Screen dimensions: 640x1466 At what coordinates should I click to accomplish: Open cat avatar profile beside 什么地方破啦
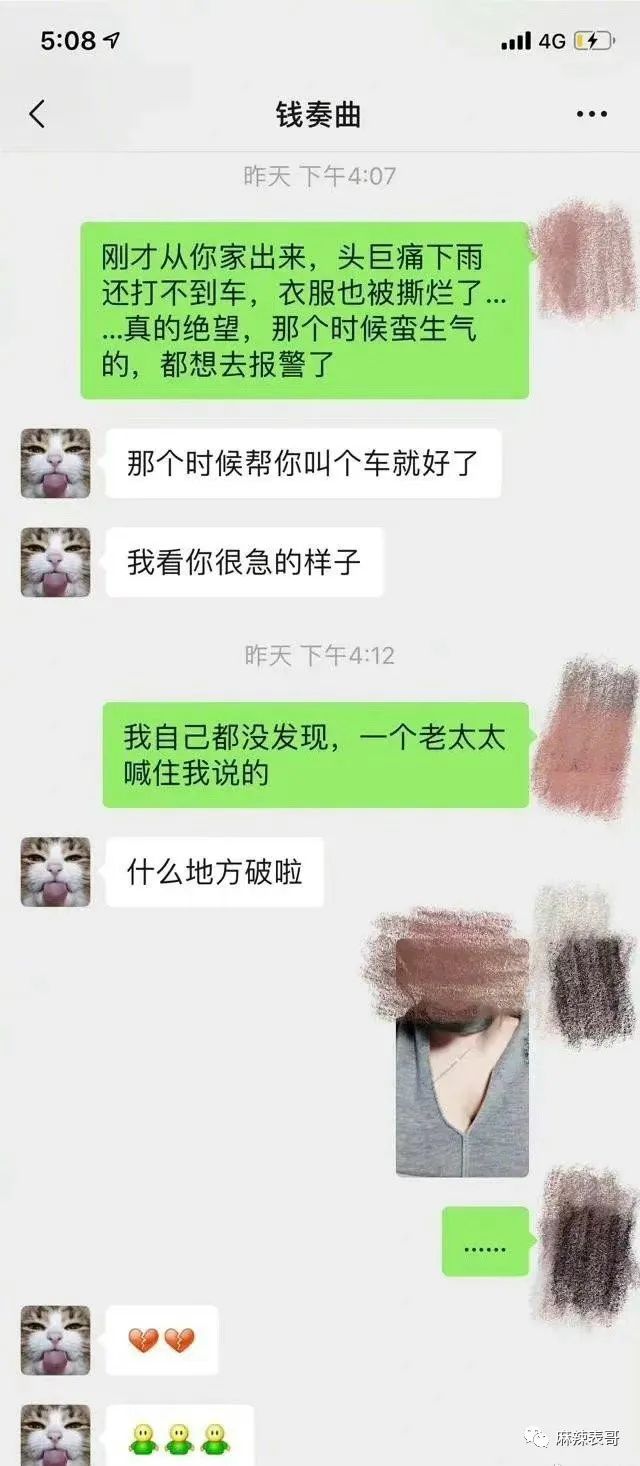click(56, 872)
